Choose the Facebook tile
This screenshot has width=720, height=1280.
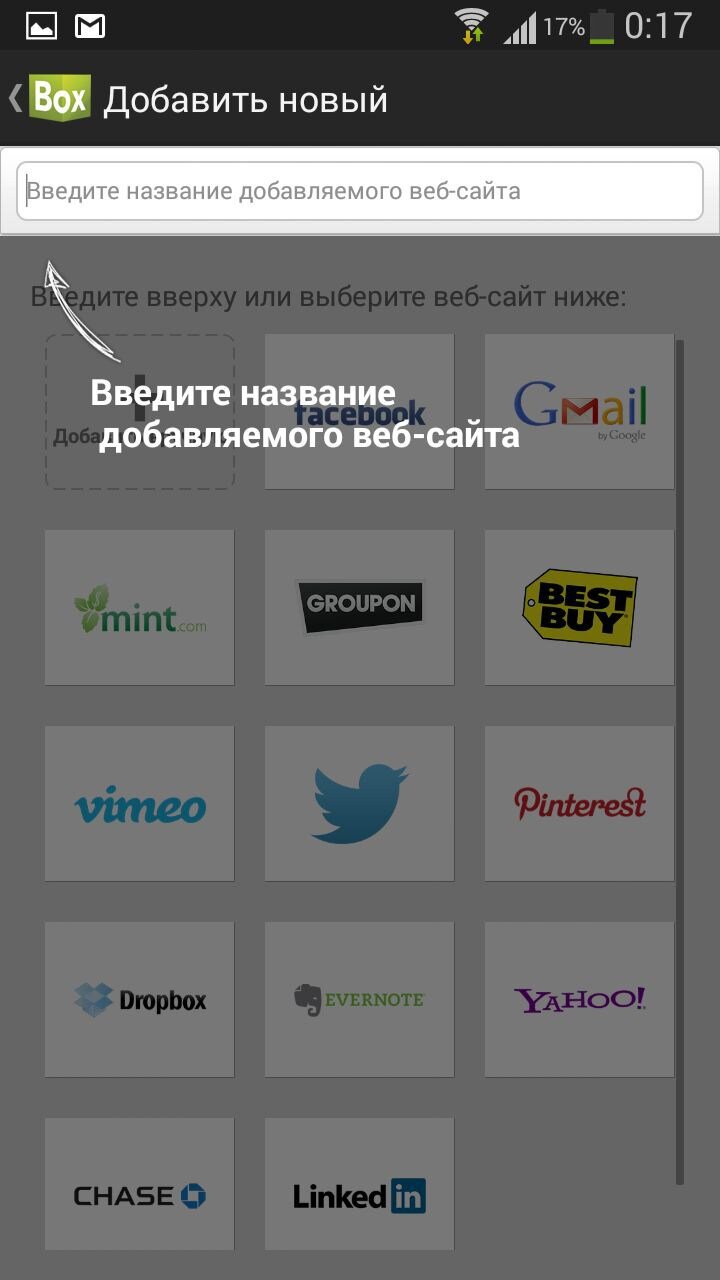pos(360,412)
